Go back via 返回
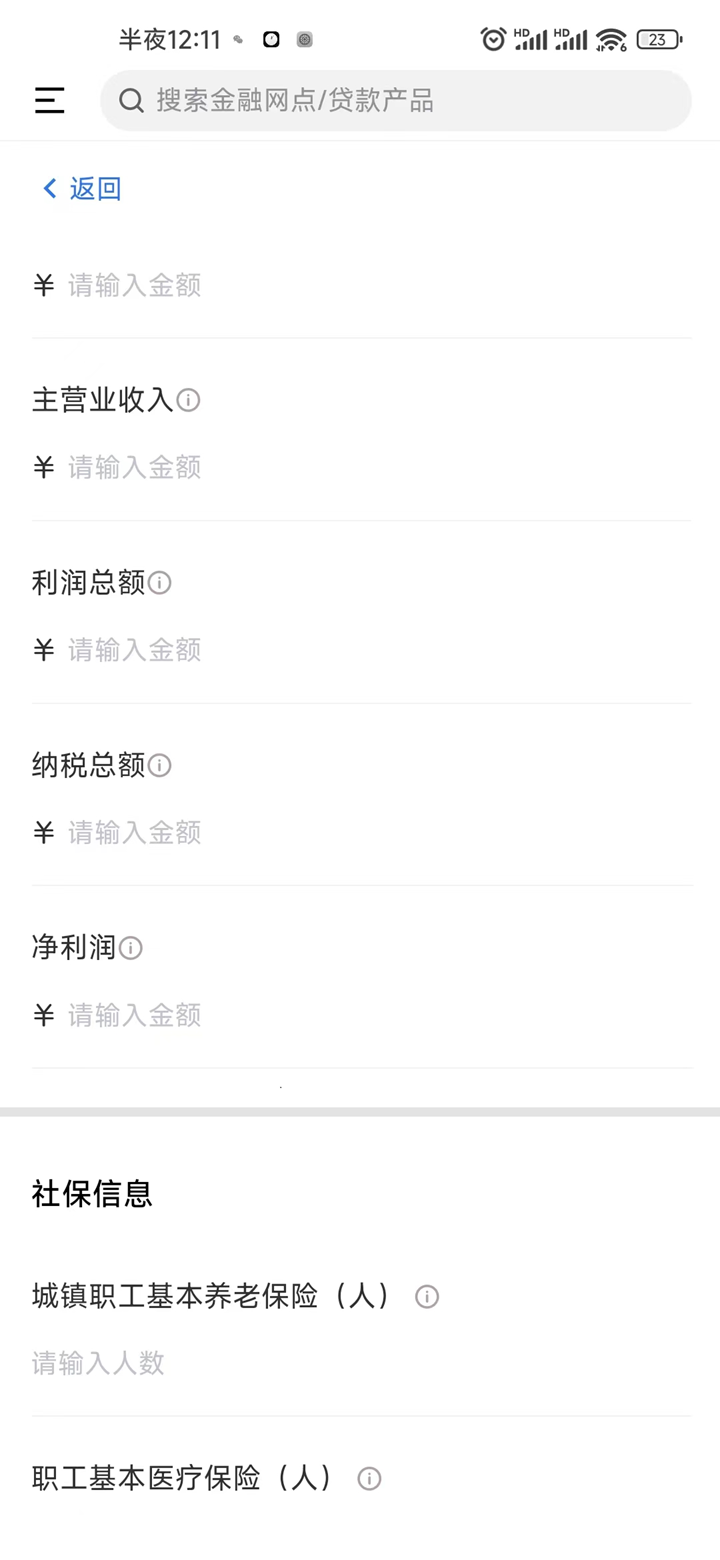 pos(82,188)
